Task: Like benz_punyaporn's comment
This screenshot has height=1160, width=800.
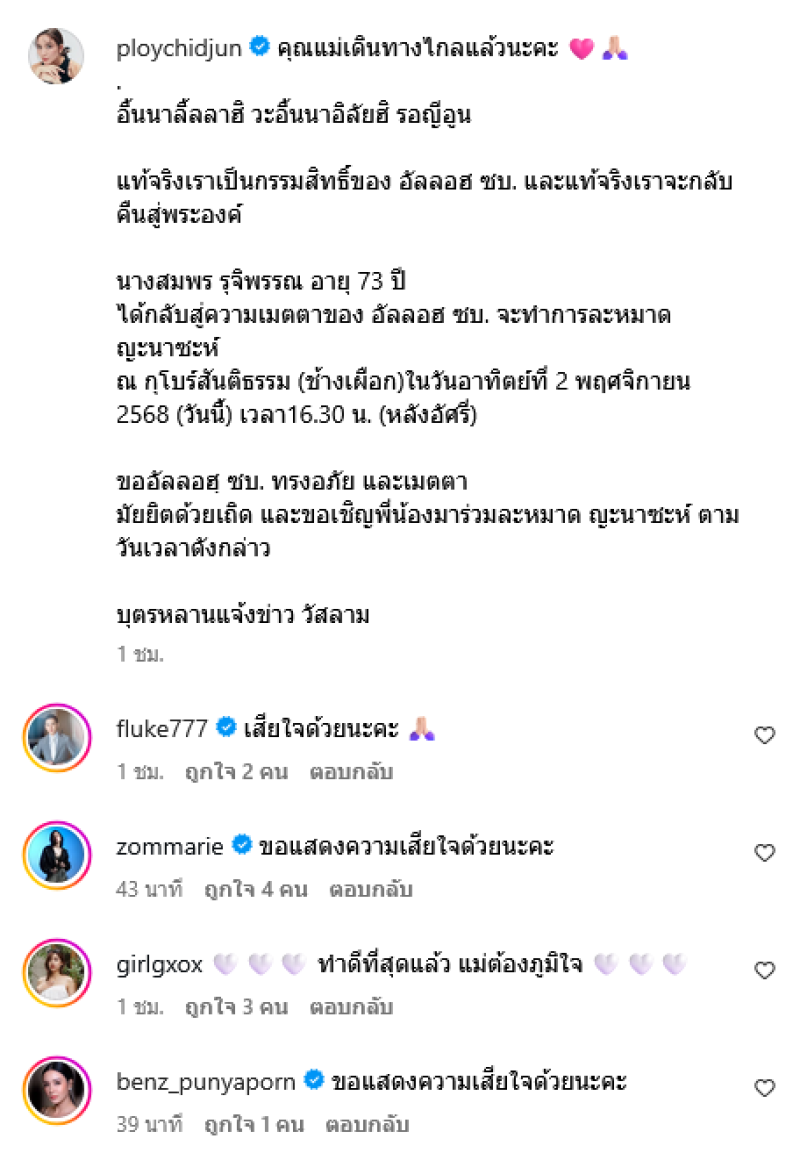Action: click(x=764, y=1087)
